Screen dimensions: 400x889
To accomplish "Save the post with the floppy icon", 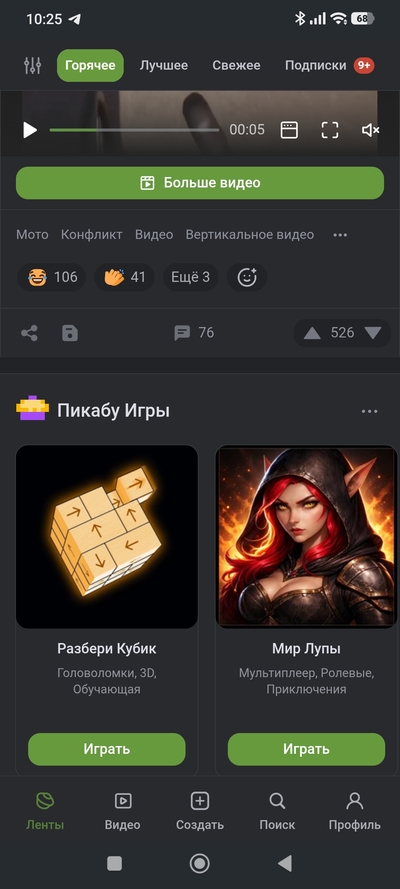I will [70, 333].
